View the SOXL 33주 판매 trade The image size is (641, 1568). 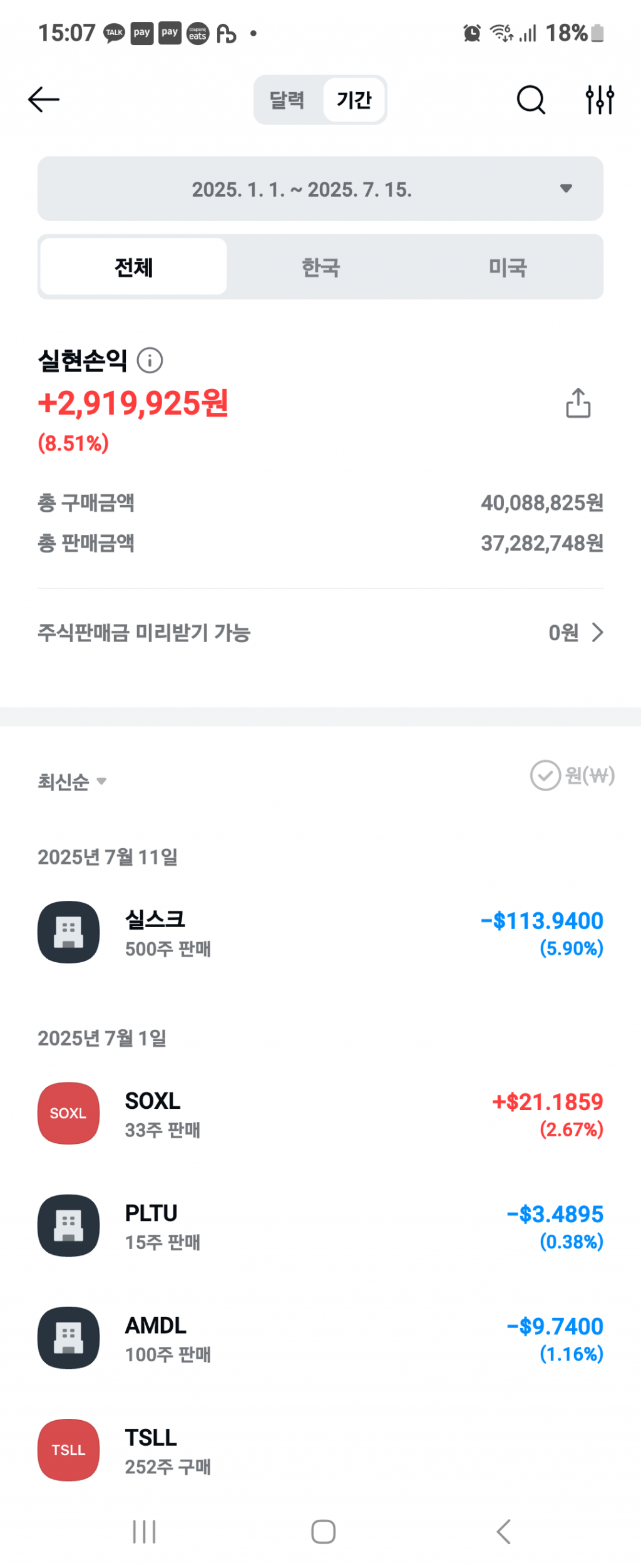pyautogui.click(x=320, y=1114)
